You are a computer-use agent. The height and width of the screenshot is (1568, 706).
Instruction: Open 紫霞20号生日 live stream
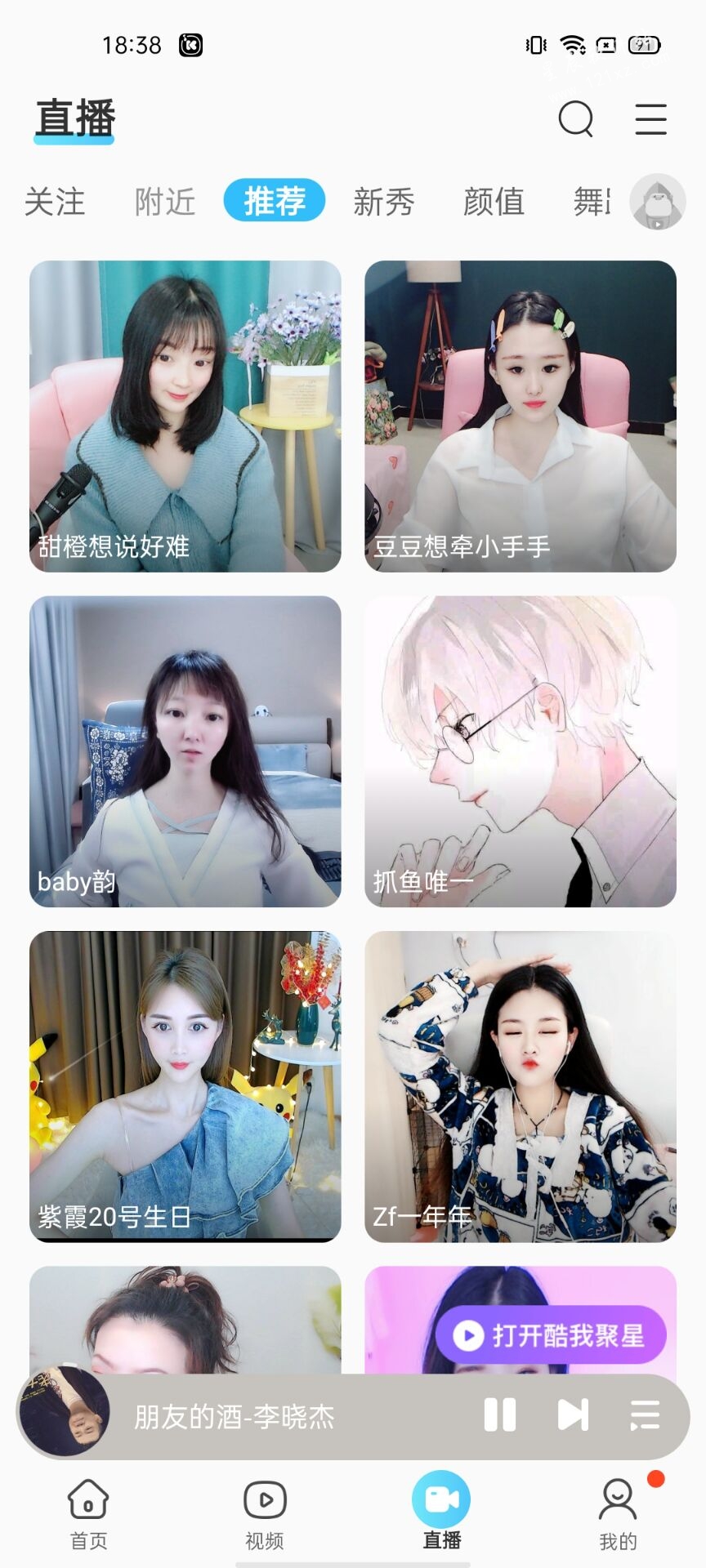185,1086
